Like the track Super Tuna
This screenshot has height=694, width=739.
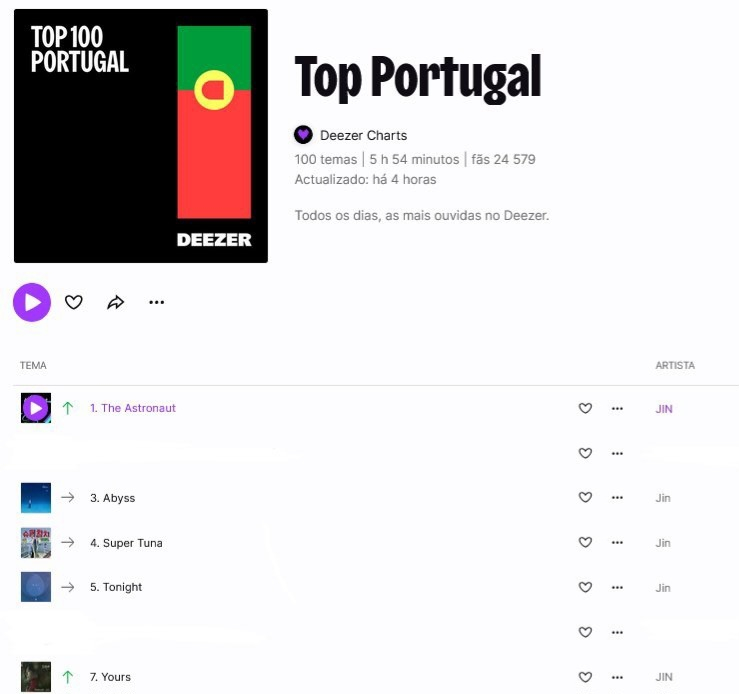pos(586,543)
